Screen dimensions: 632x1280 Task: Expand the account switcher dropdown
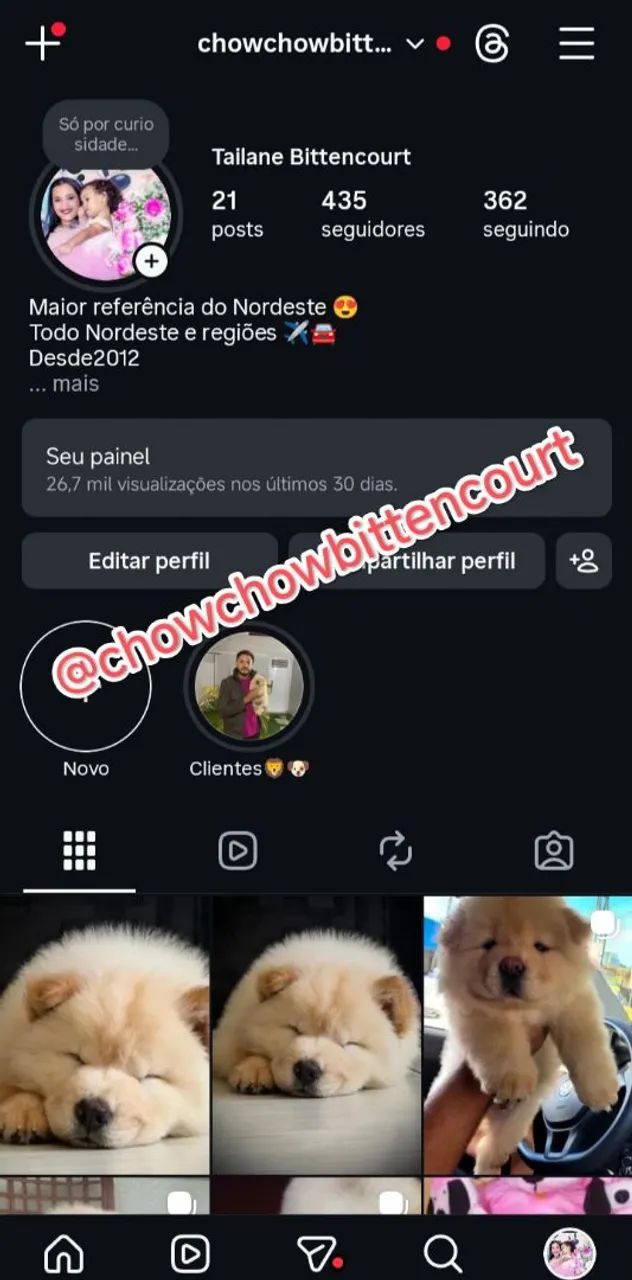[x=415, y=44]
